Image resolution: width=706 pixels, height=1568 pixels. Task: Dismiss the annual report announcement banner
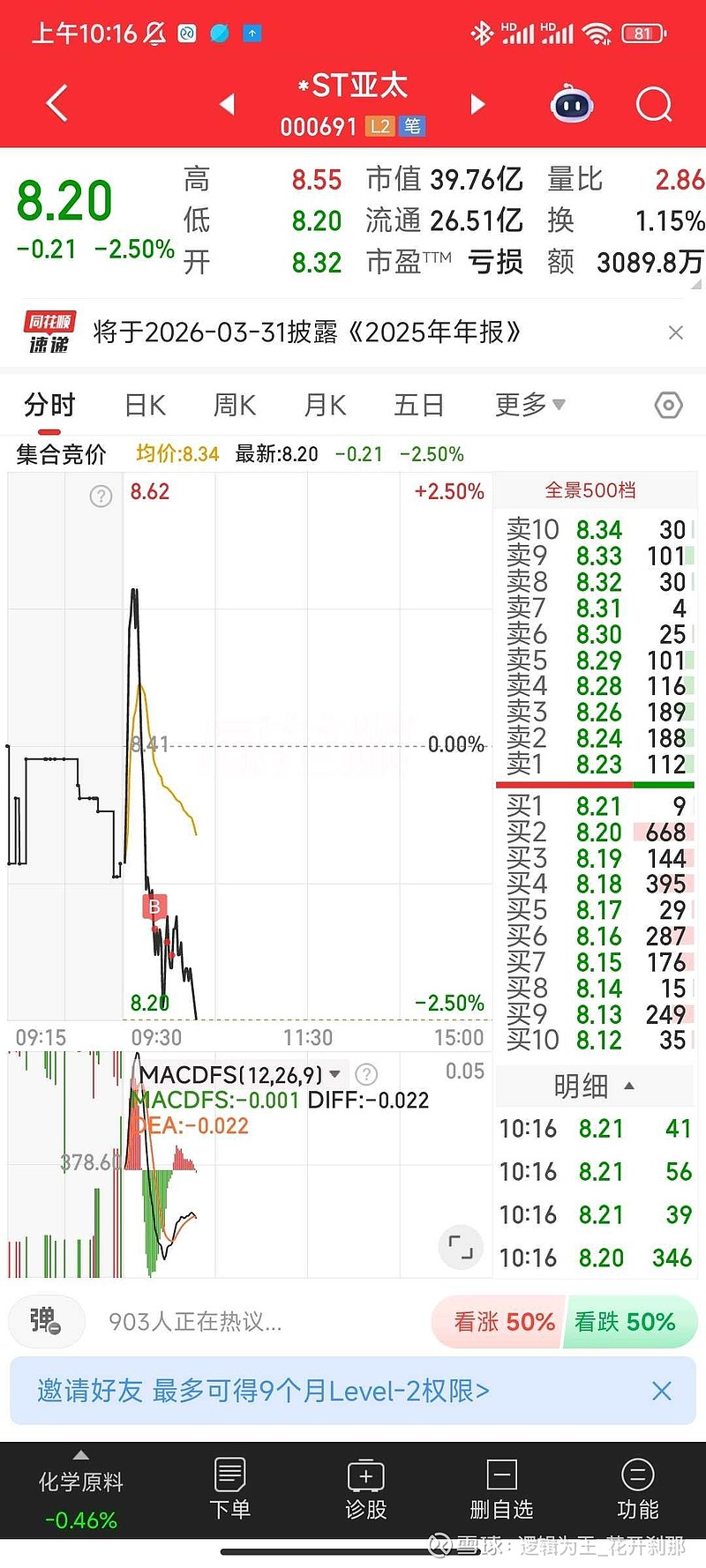point(676,332)
